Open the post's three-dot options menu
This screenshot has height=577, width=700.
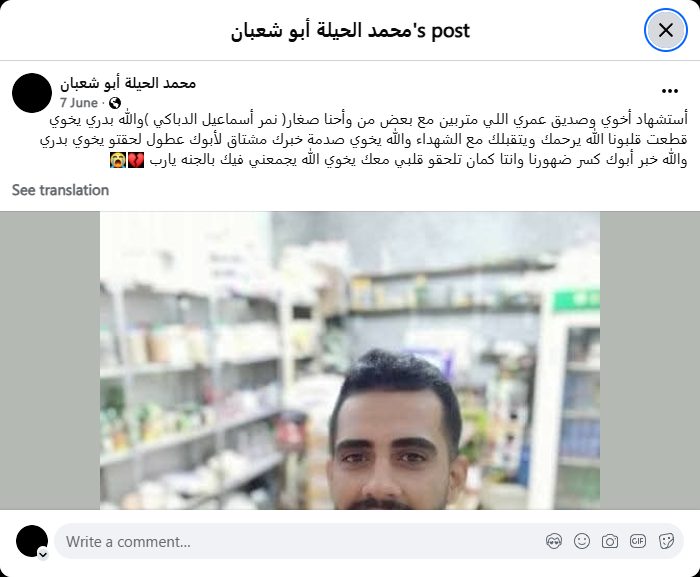[670, 91]
